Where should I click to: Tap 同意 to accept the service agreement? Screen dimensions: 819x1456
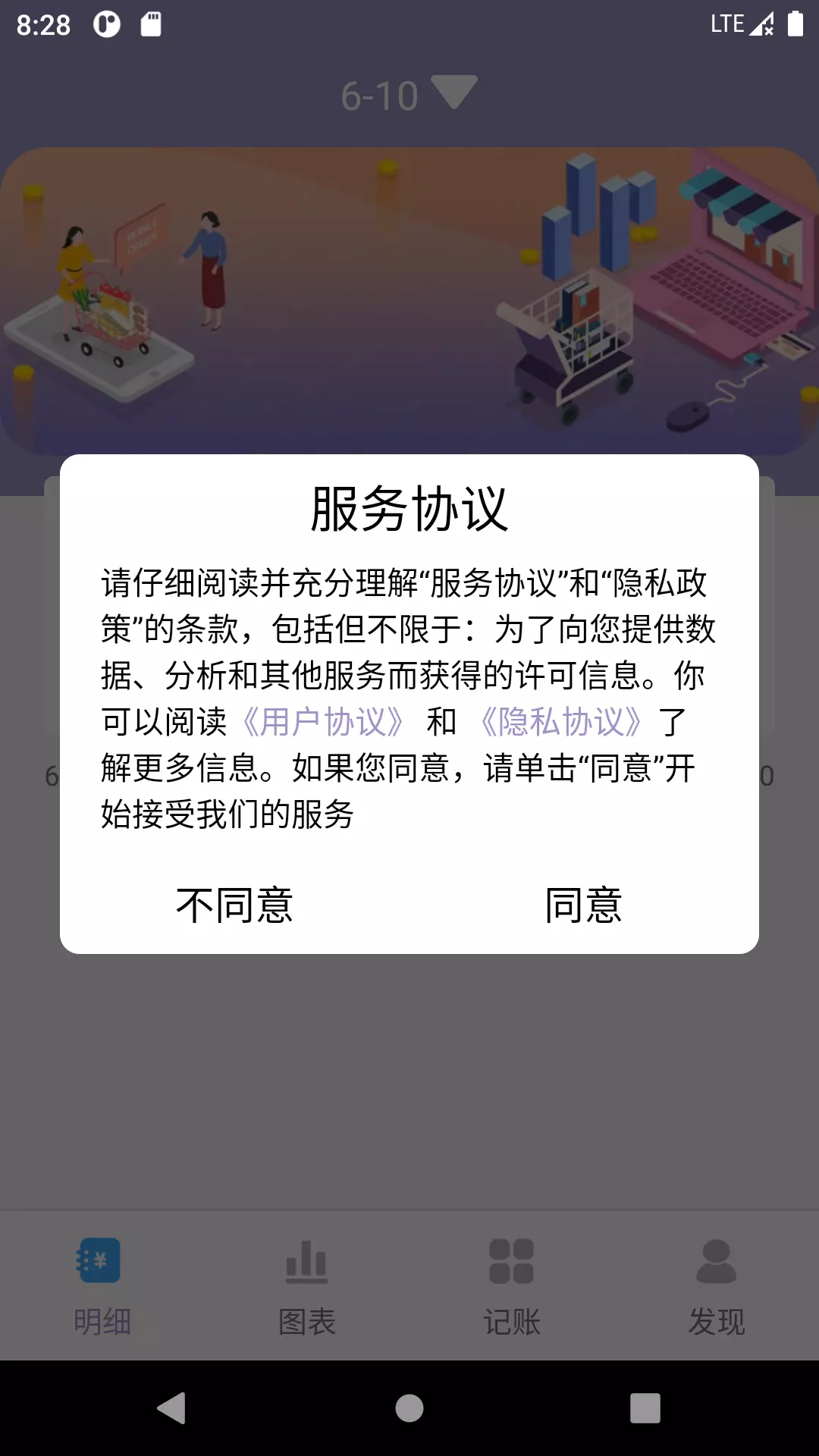click(584, 905)
